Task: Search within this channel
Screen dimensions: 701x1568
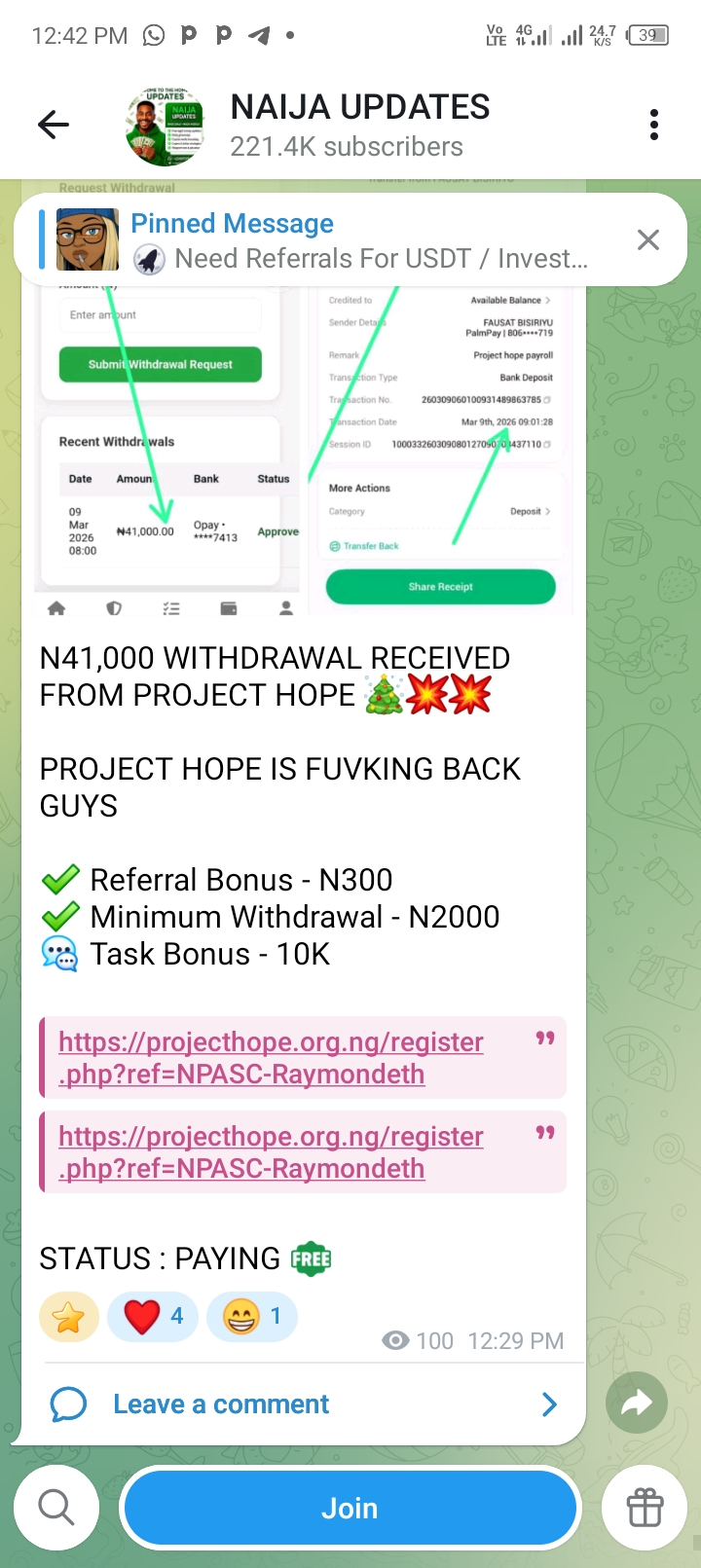Action: click(x=56, y=1508)
